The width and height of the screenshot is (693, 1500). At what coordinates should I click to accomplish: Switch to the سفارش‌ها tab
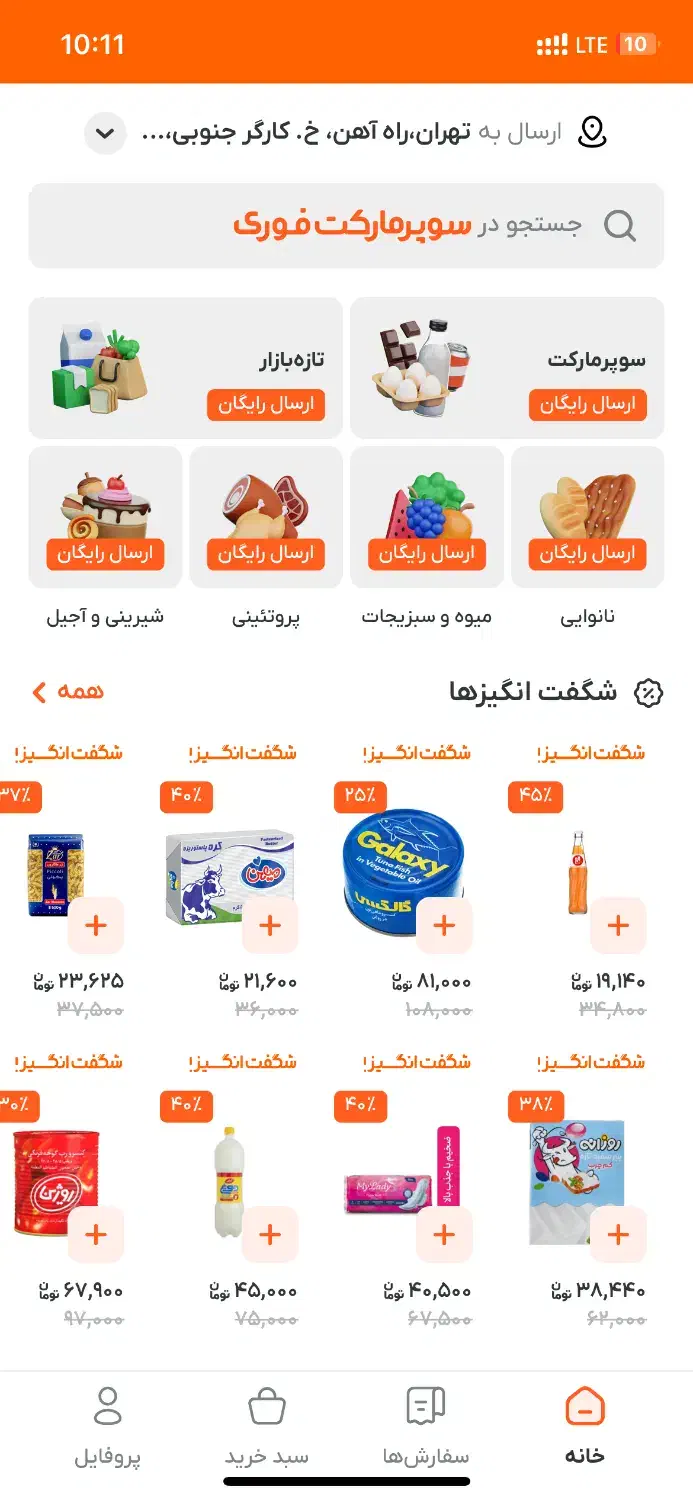point(426,1426)
